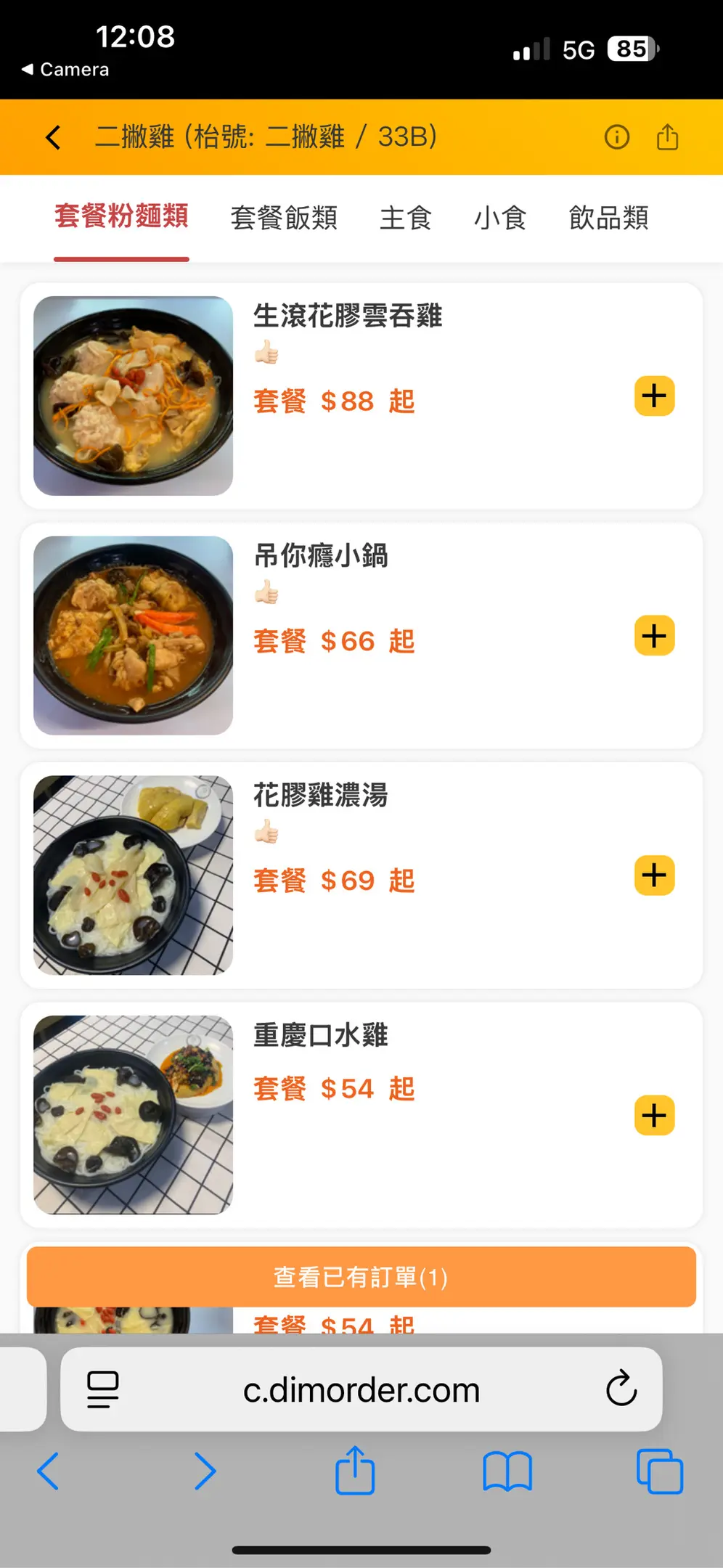
Task: Add 重慶口水雞 to the order
Action: [654, 1115]
